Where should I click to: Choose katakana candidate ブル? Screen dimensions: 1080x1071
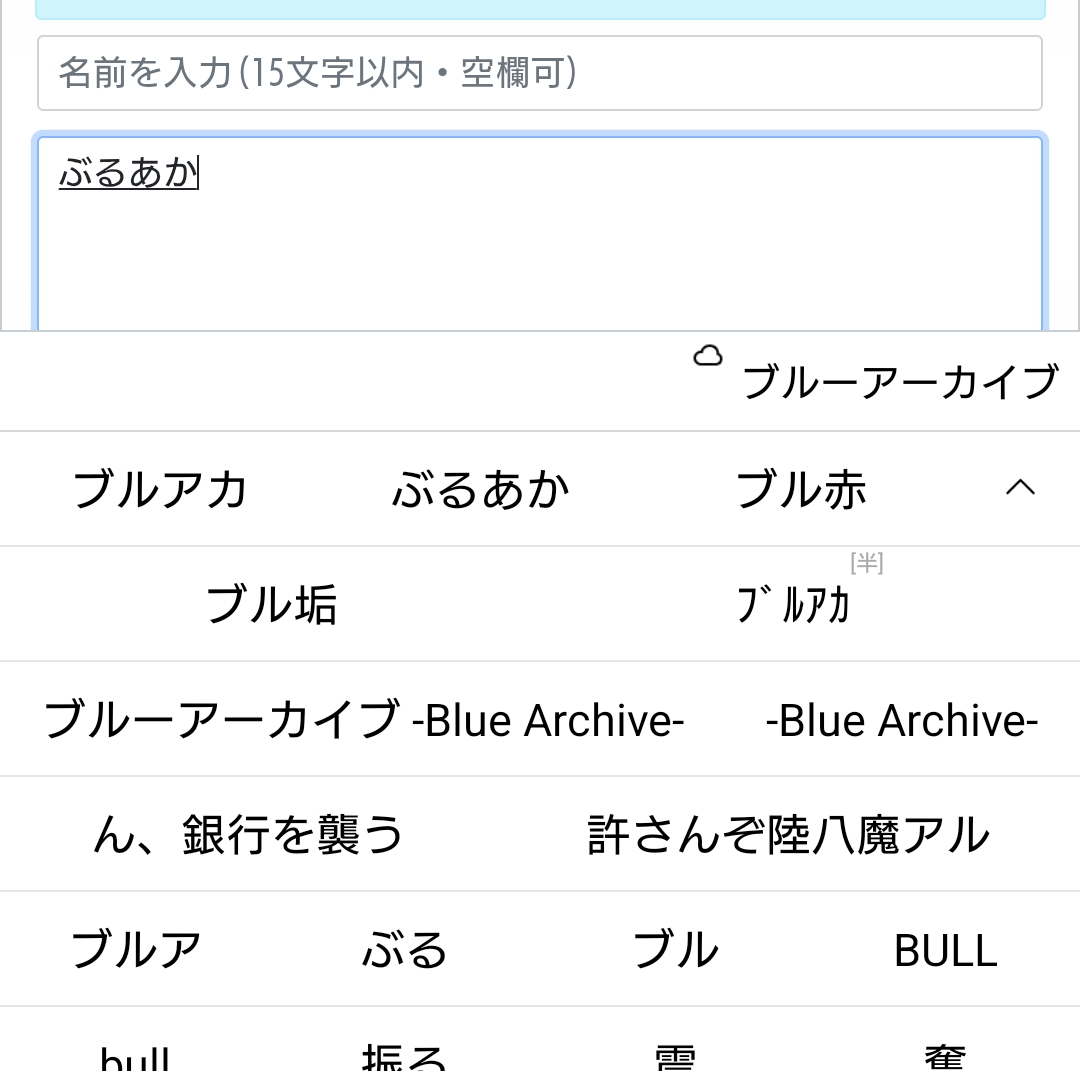(x=676, y=950)
